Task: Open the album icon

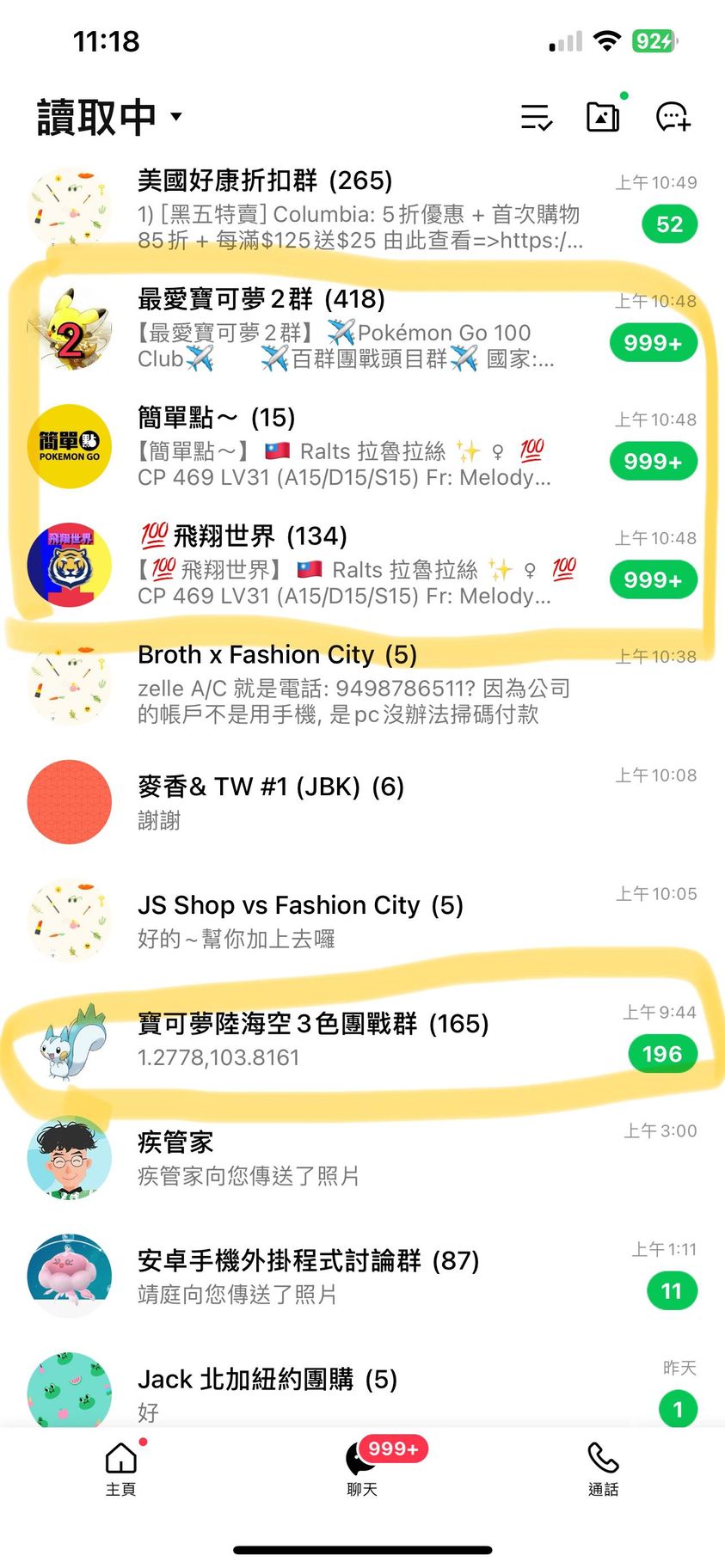Action: click(x=603, y=117)
